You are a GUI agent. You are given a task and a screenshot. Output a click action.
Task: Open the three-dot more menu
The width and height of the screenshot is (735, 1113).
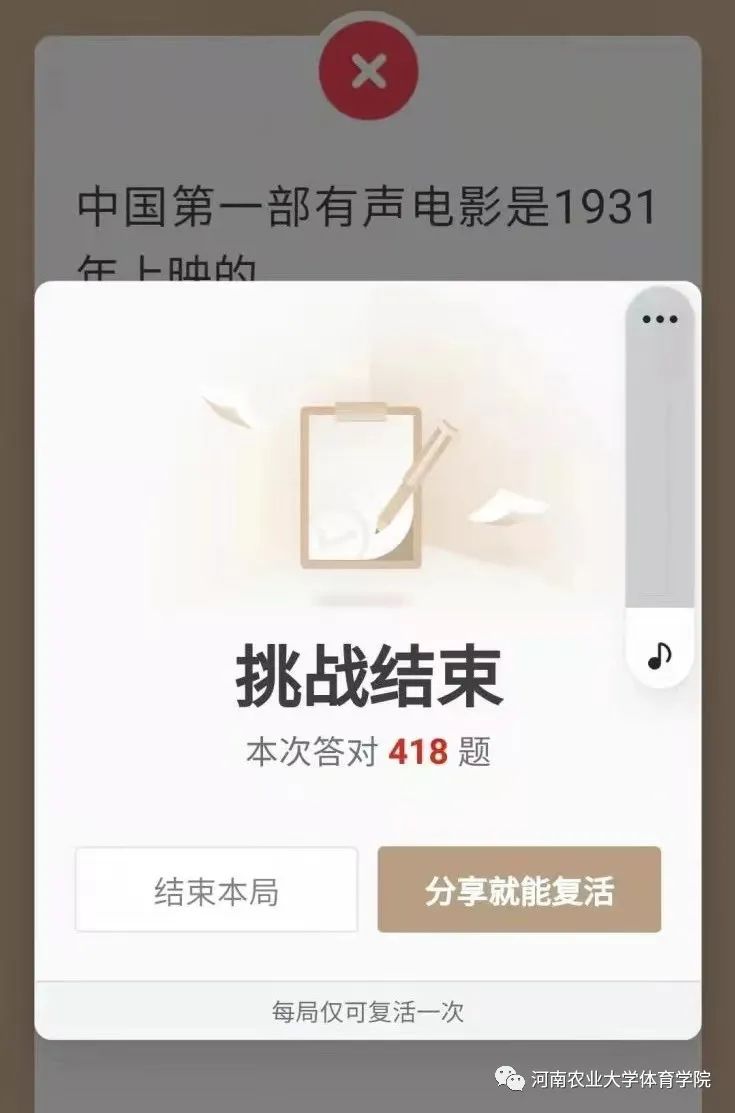pyautogui.click(x=659, y=320)
